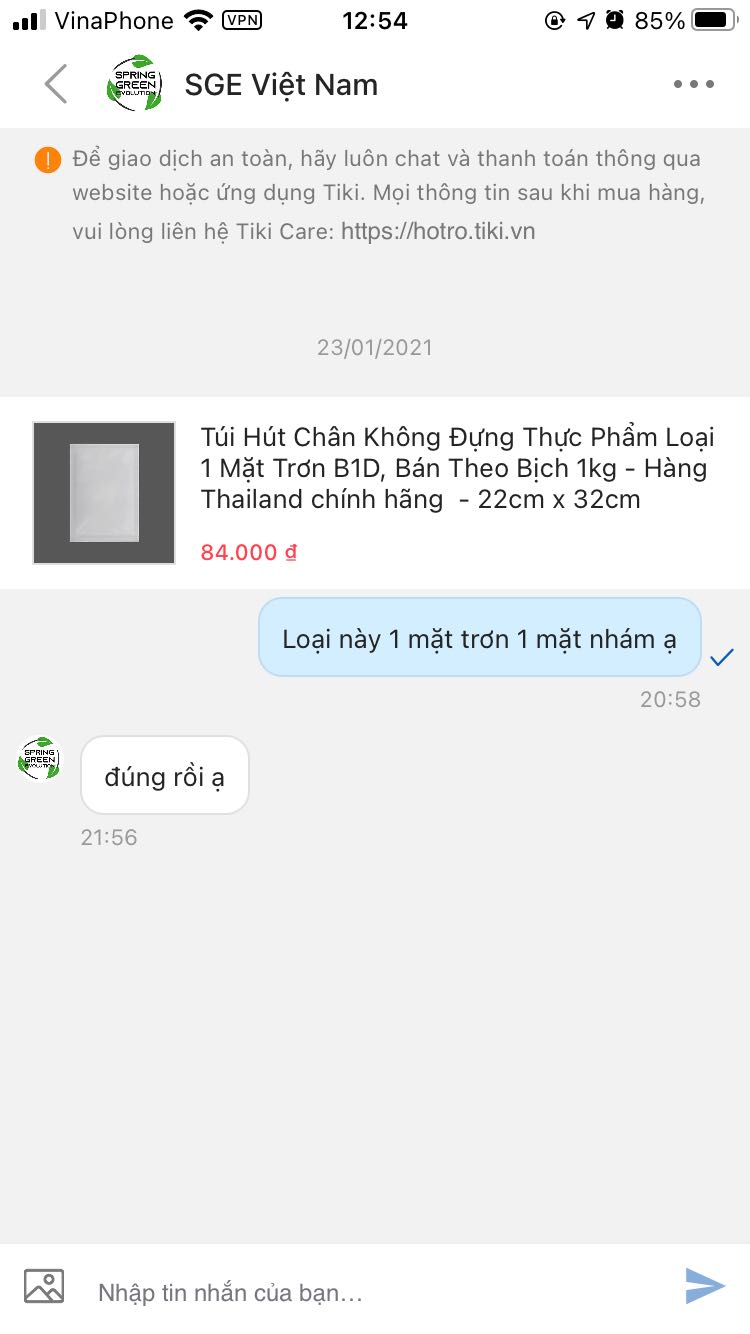Tap the shop name SGE Việt Nam
The image size is (750, 1334).
(x=279, y=84)
